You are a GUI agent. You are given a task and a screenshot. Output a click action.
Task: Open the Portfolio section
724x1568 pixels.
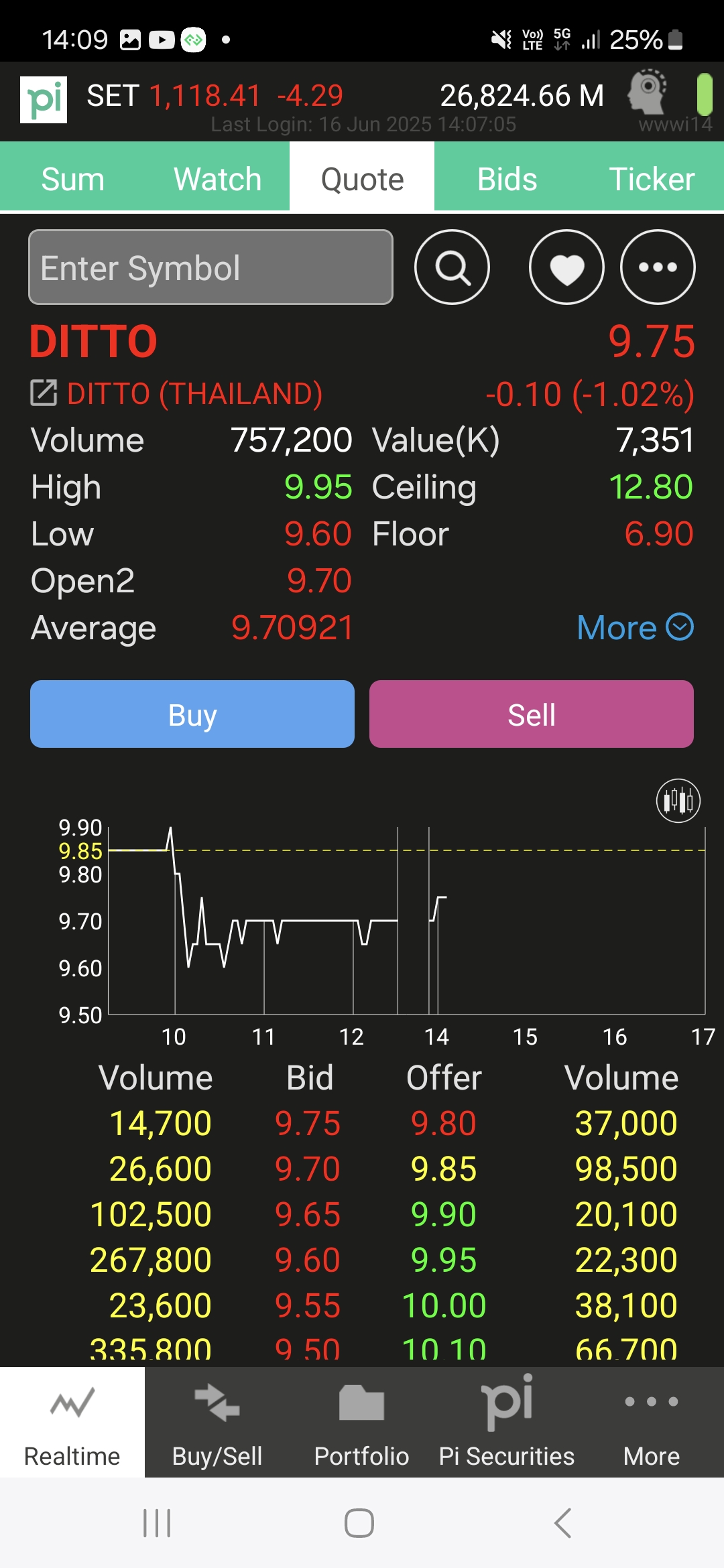tap(362, 1422)
